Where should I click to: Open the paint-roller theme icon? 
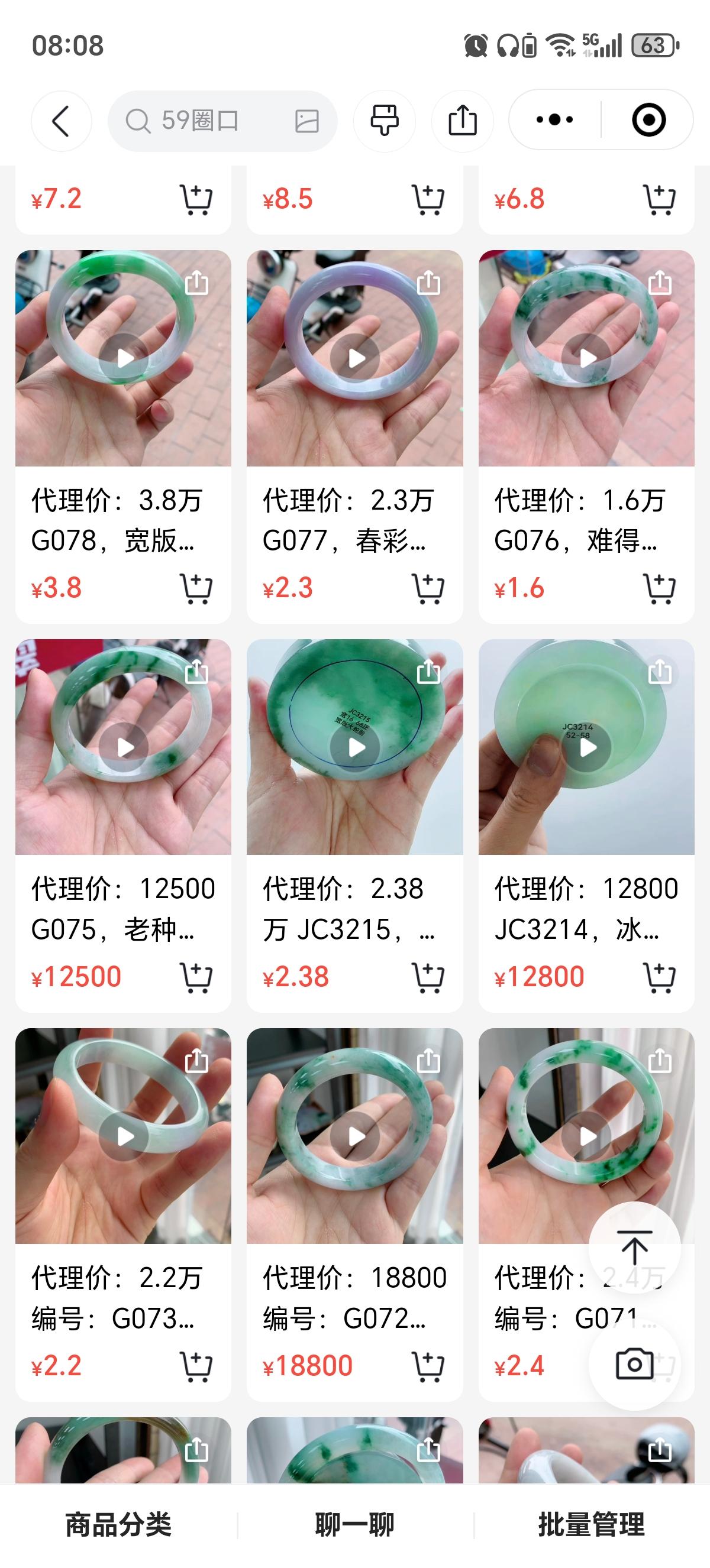coord(384,121)
